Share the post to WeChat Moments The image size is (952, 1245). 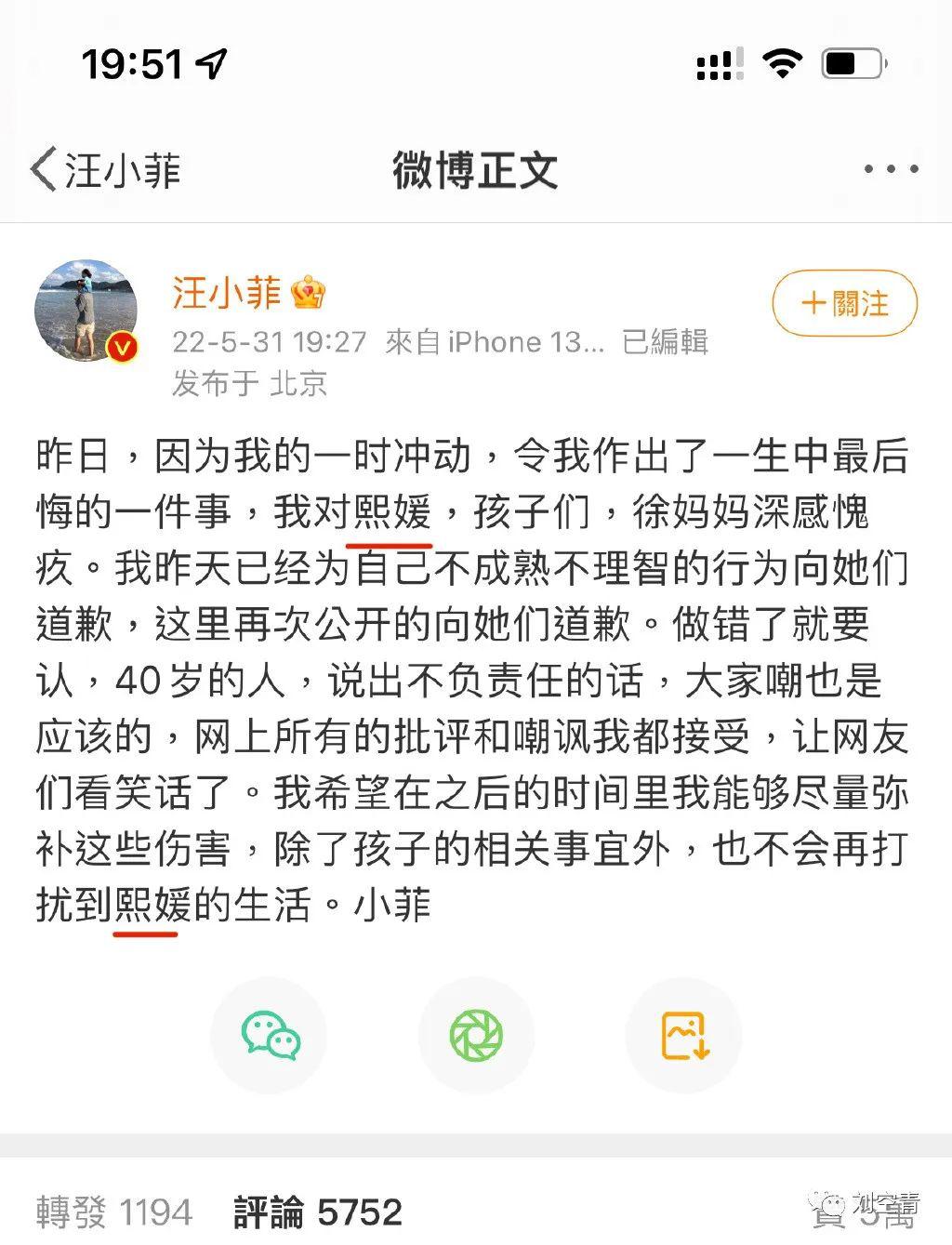(476, 1035)
